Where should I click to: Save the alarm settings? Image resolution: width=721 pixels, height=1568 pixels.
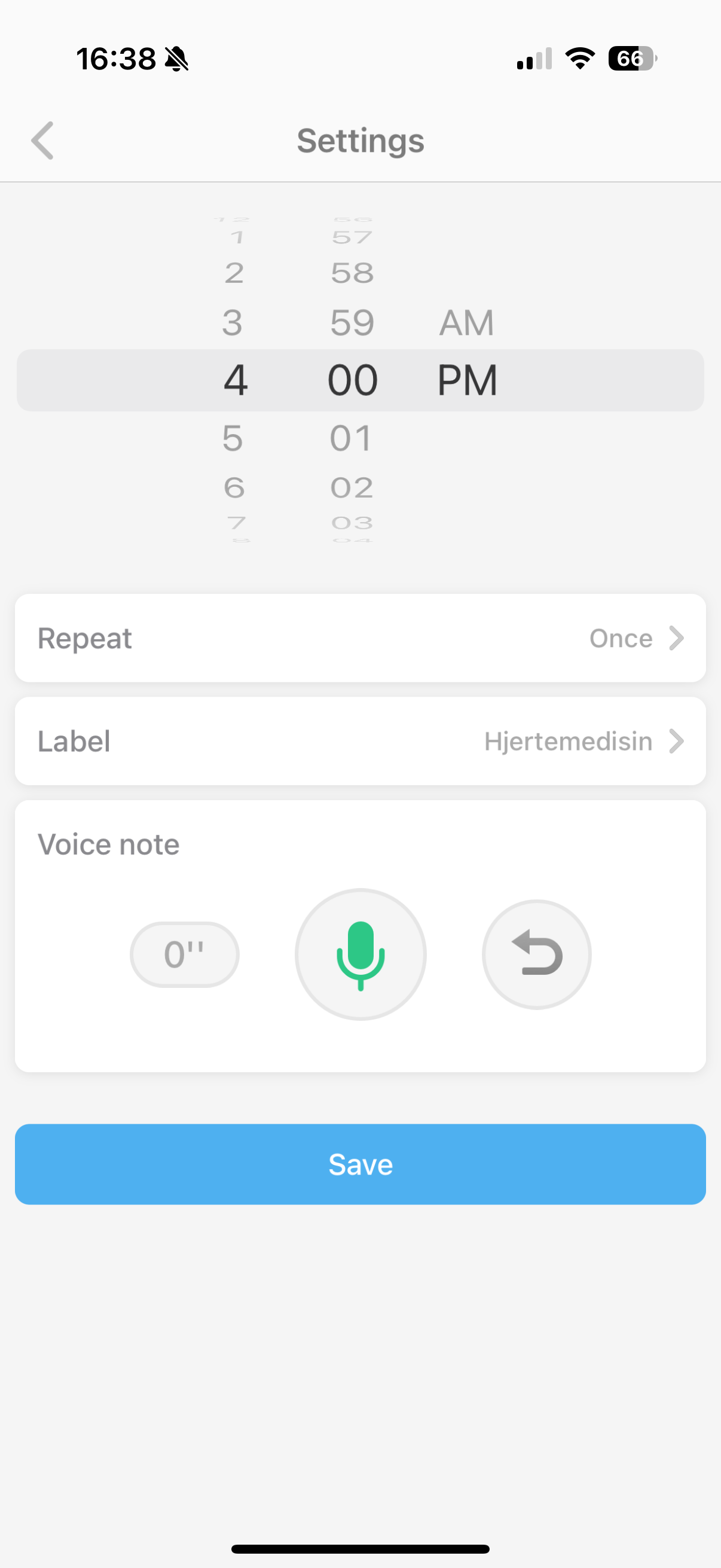click(x=360, y=1164)
